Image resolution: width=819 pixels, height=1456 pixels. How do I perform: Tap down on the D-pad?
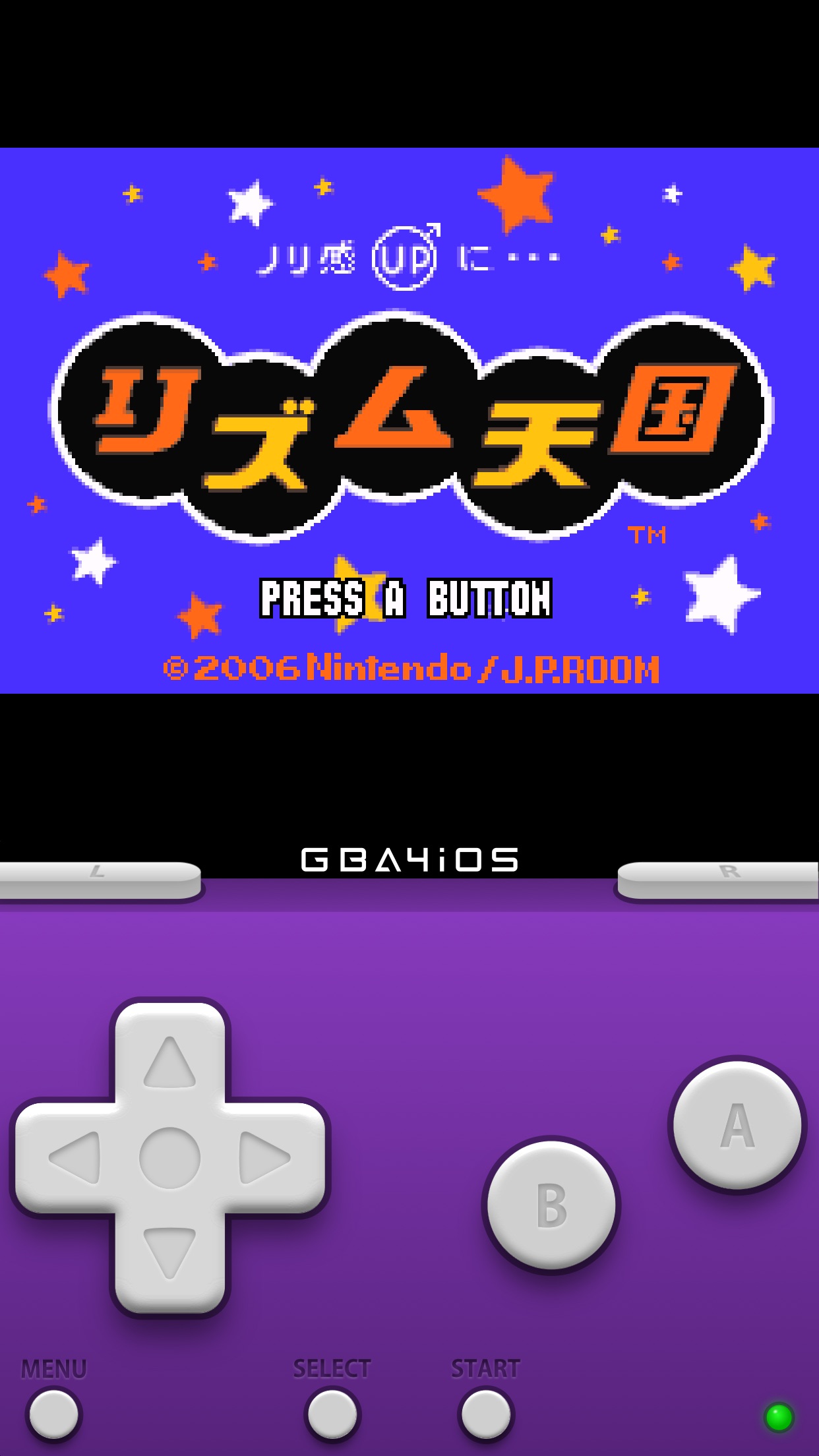pos(170,1253)
